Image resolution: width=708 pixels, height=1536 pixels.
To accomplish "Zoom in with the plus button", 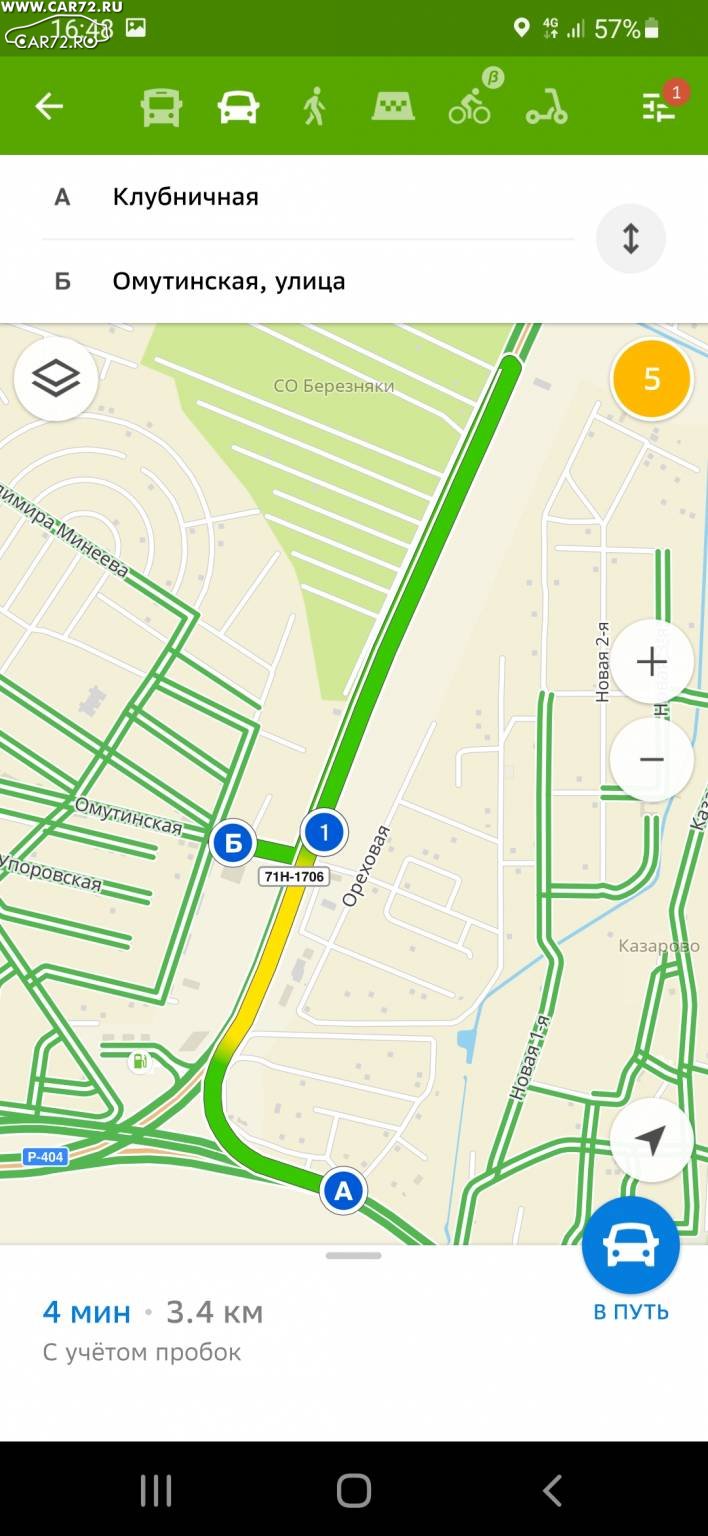I will pos(652,662).
